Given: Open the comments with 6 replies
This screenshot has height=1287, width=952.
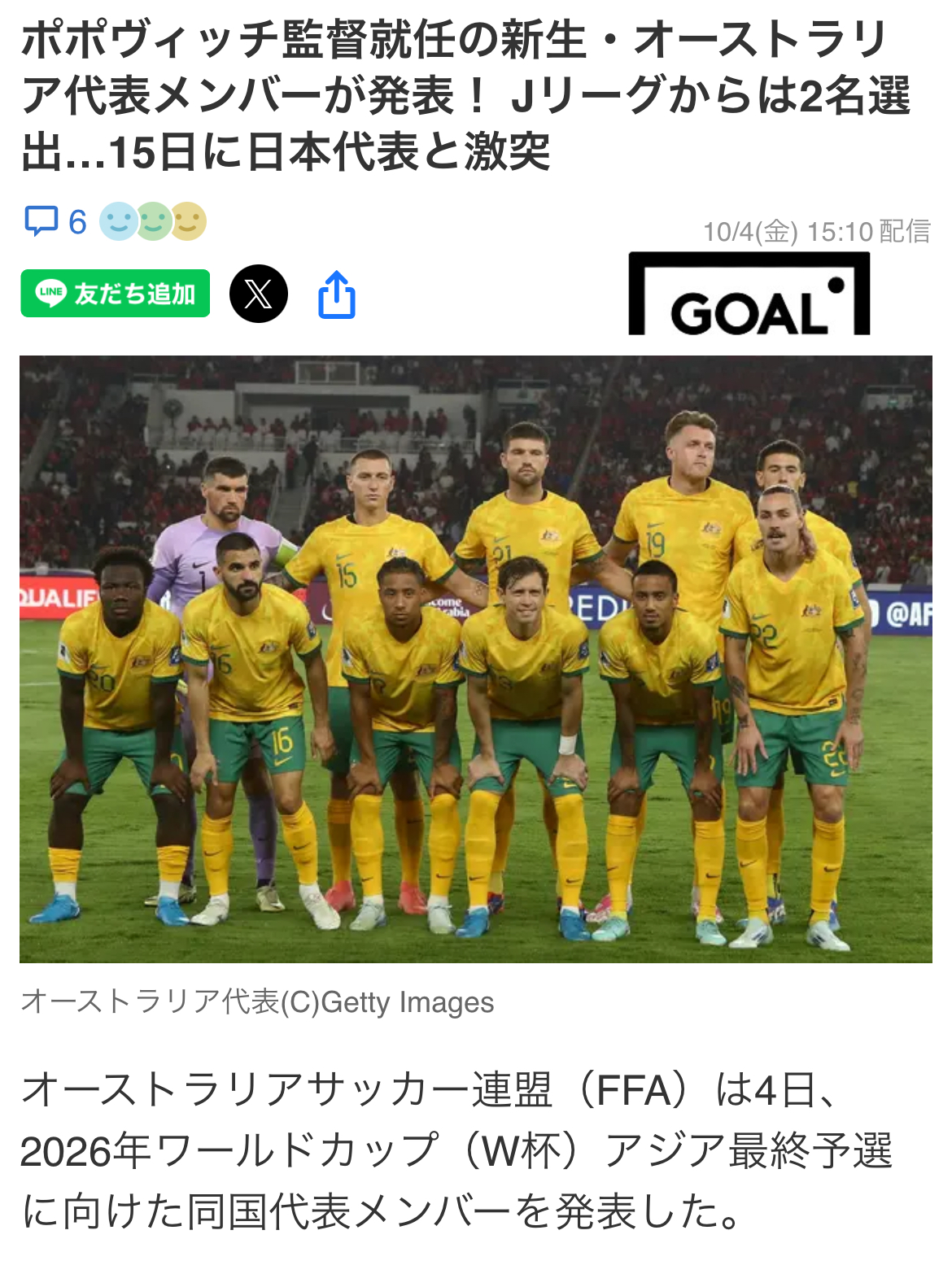Looking at the screenshot, I should (x=55, y=221).
